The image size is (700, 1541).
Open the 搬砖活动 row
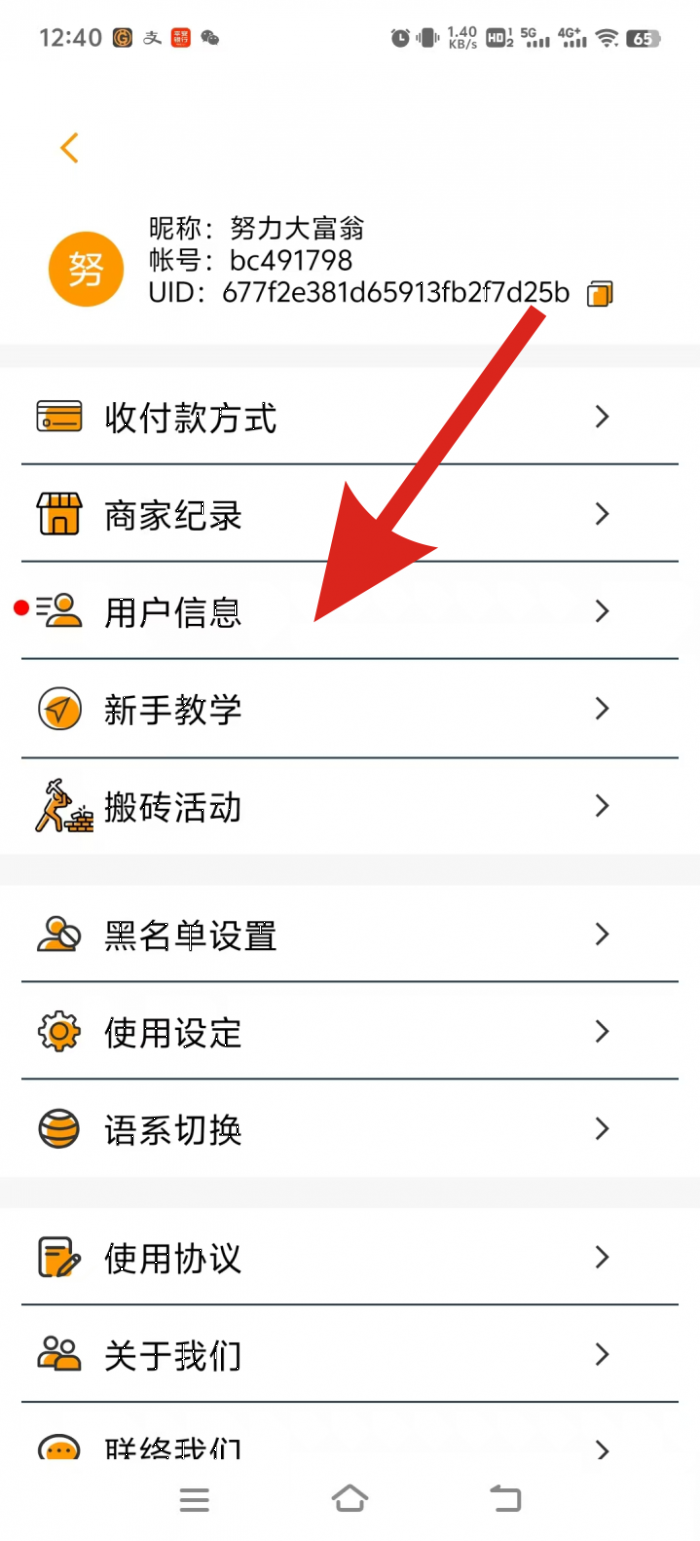pos(349,806)
